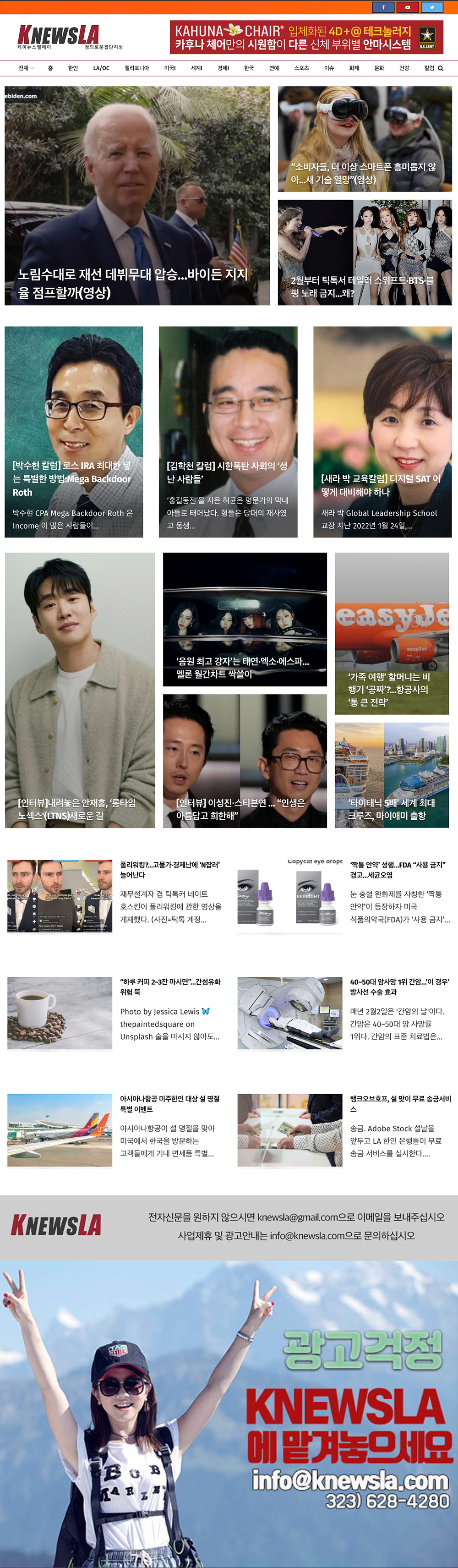458x1568 pixels.
Task: Expand the 전체 dropdown menu
Action: (x=26, y=68)
